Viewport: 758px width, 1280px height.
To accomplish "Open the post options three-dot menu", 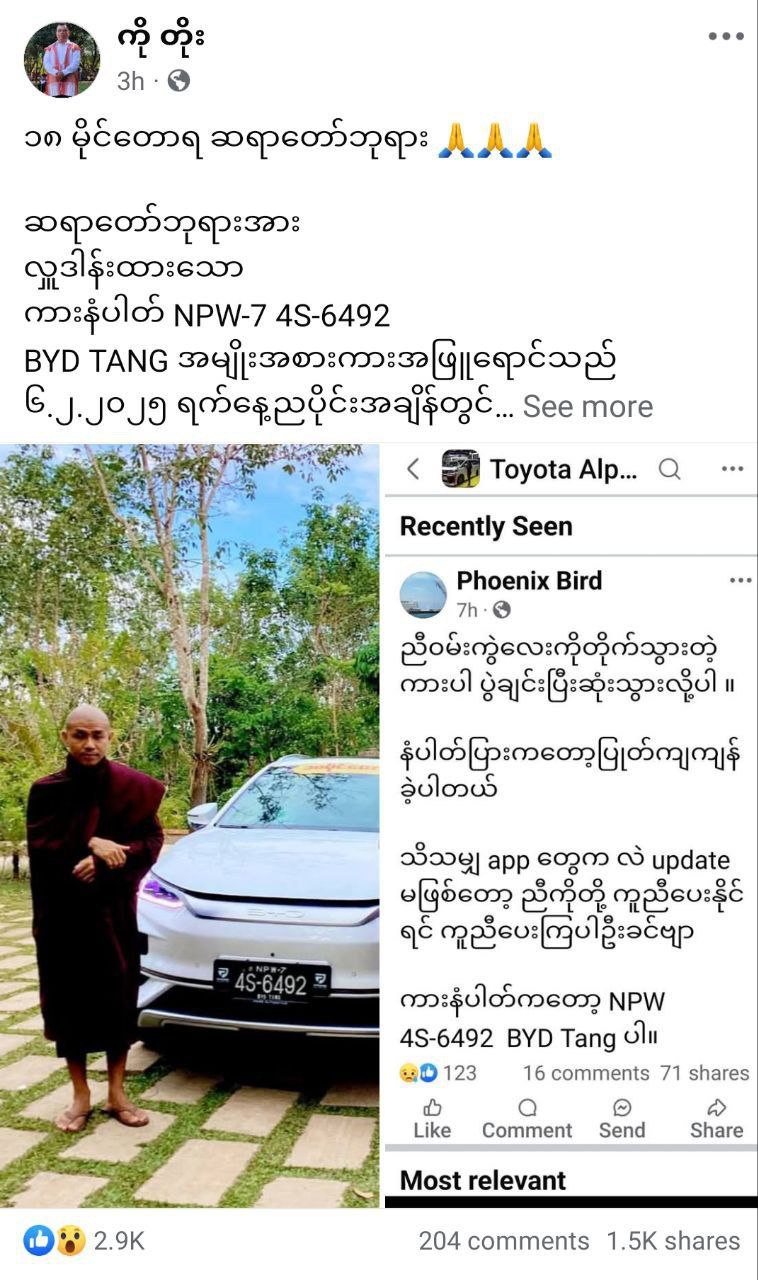I will click(725, 37).
